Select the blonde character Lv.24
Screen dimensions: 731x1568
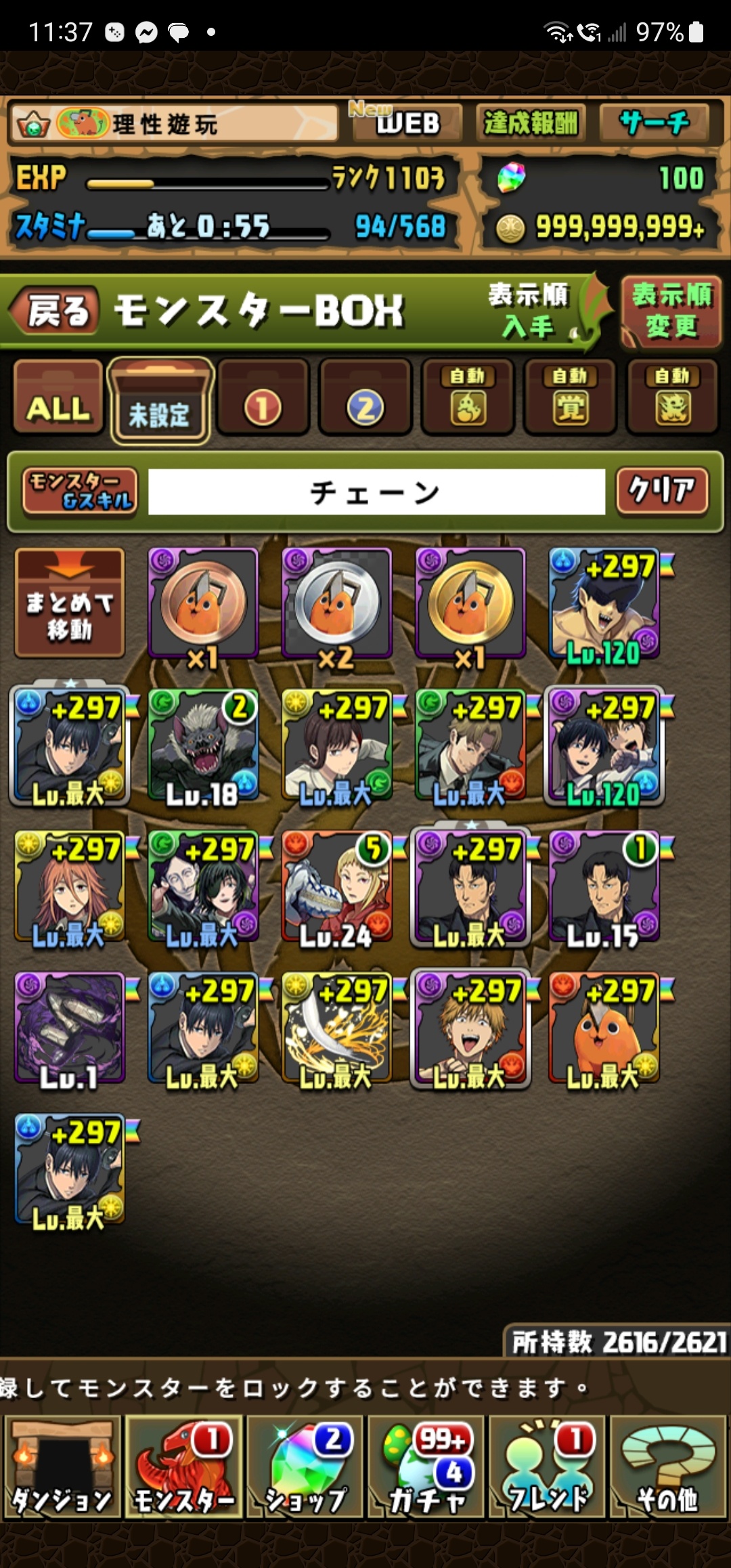337,888
